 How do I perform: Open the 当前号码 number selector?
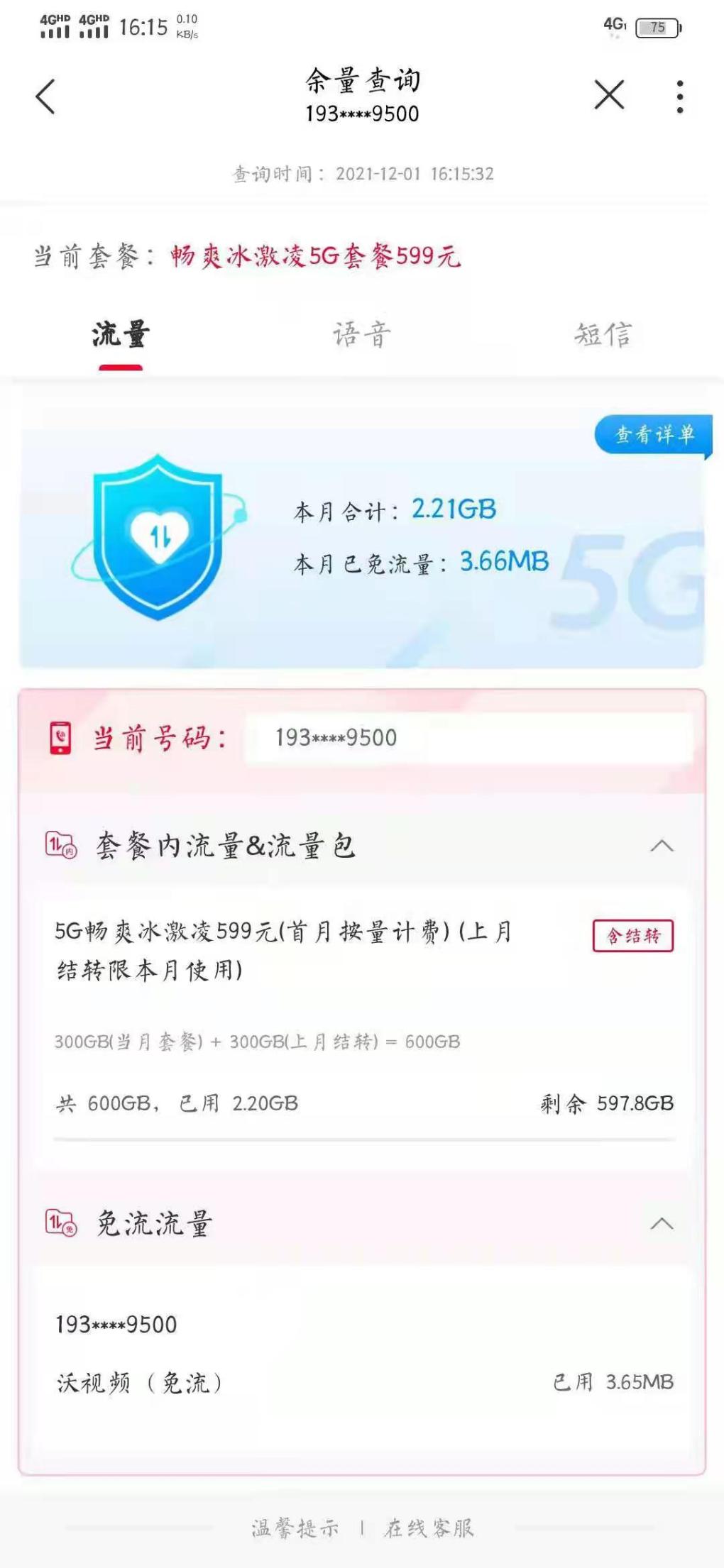(468, 738)
